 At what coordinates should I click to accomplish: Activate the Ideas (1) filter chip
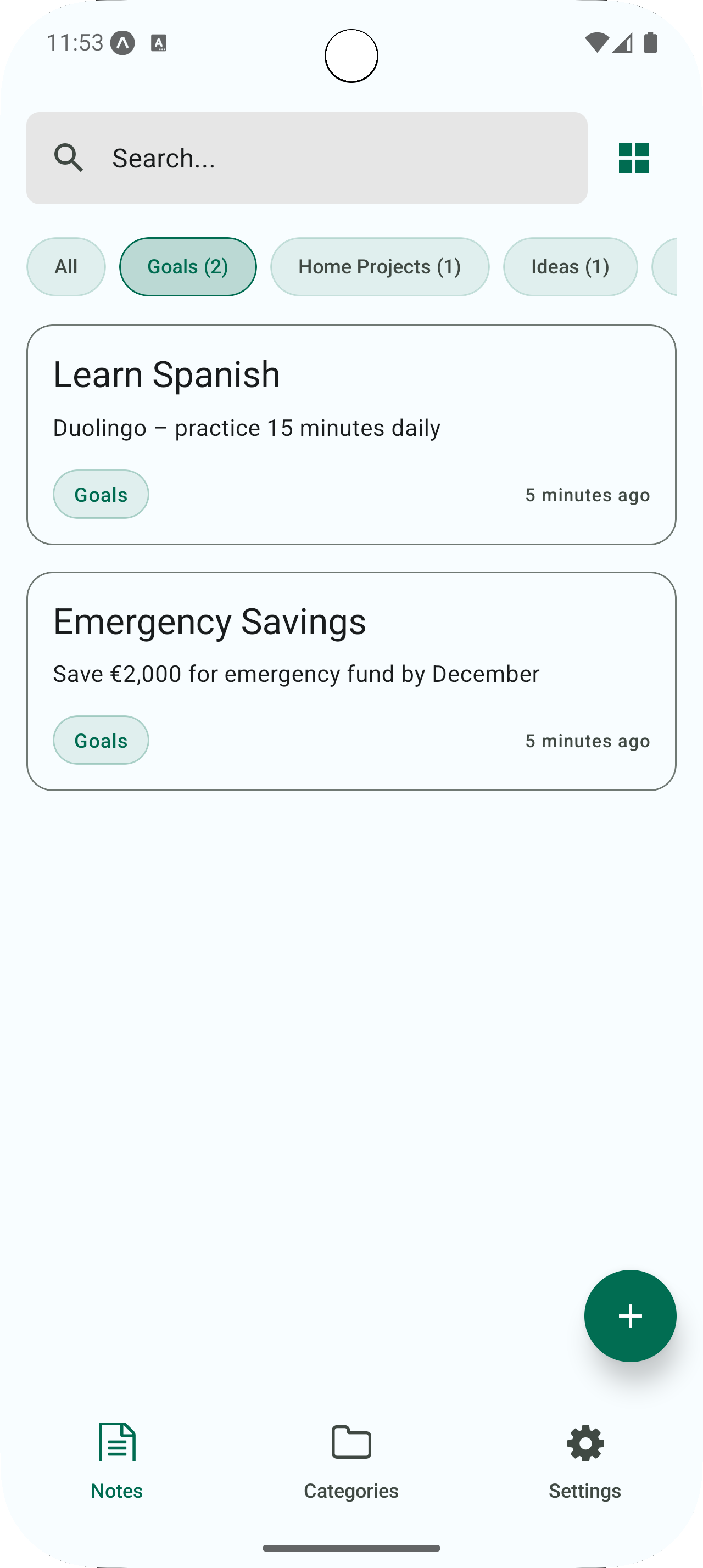pyautogui.click(x=570, y=266)
